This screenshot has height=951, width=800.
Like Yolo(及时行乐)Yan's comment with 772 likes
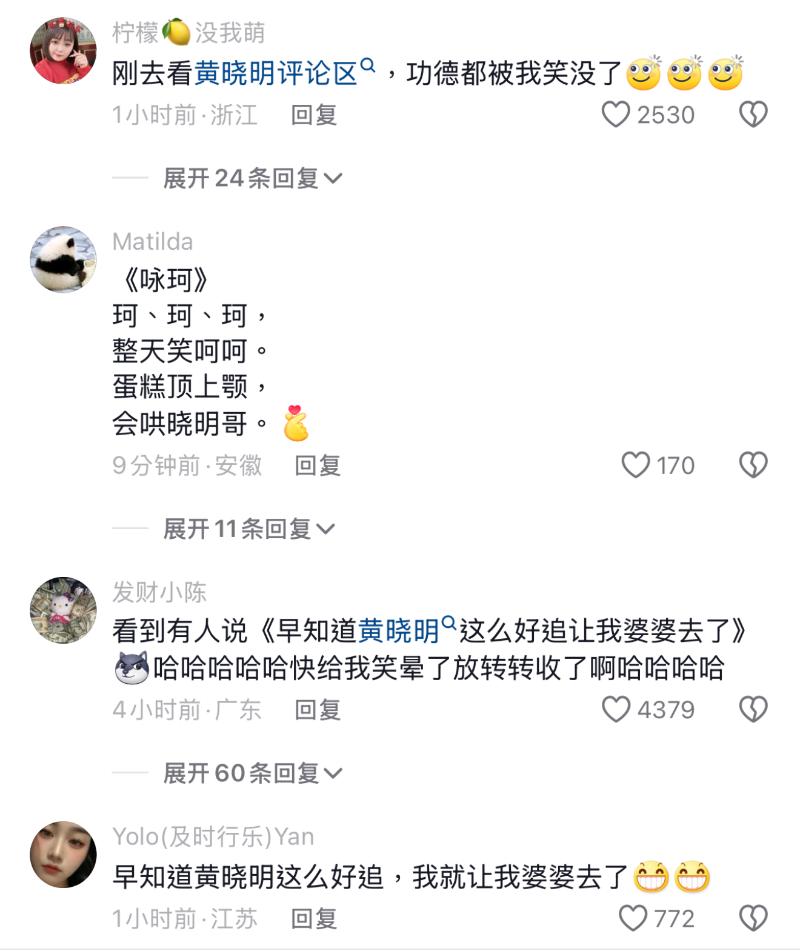click(633, 918)
